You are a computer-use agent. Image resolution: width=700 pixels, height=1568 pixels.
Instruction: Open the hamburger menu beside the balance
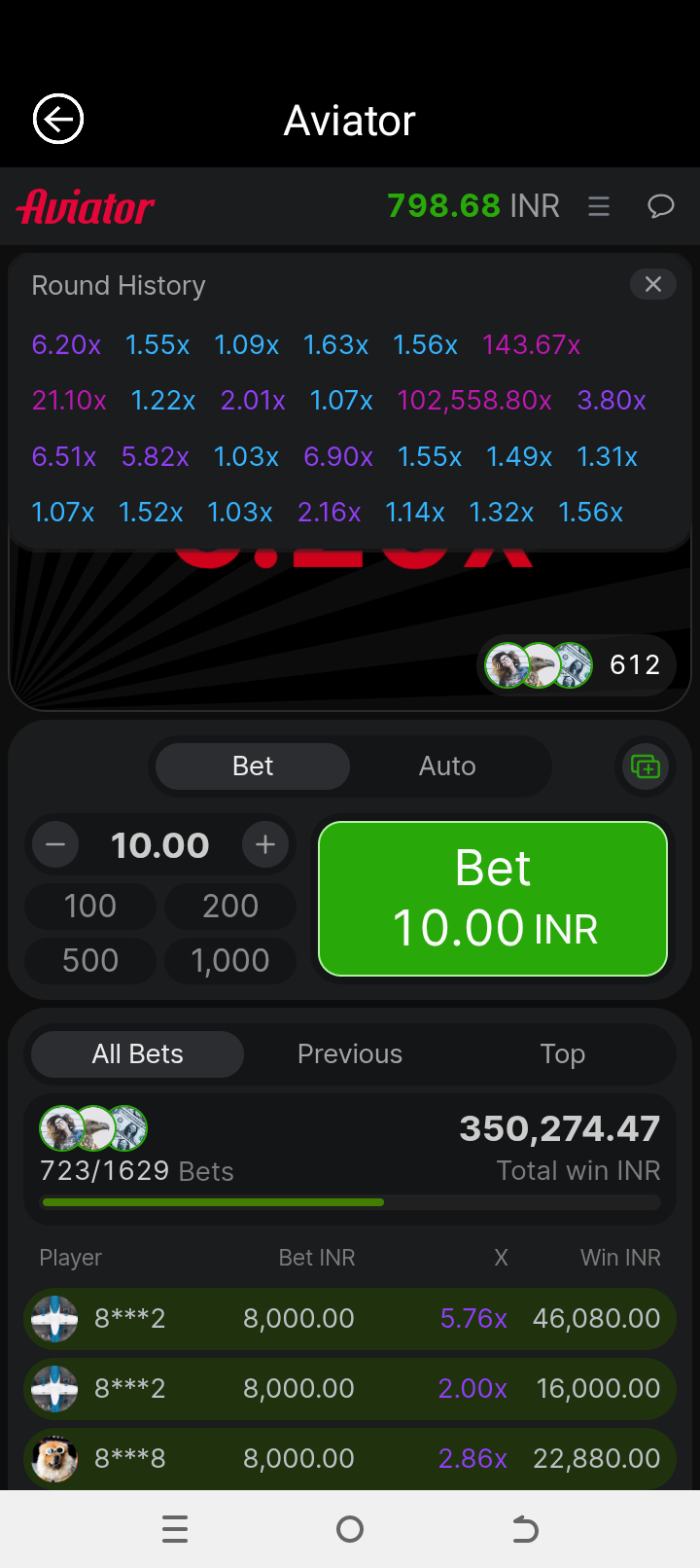point(599,206)
